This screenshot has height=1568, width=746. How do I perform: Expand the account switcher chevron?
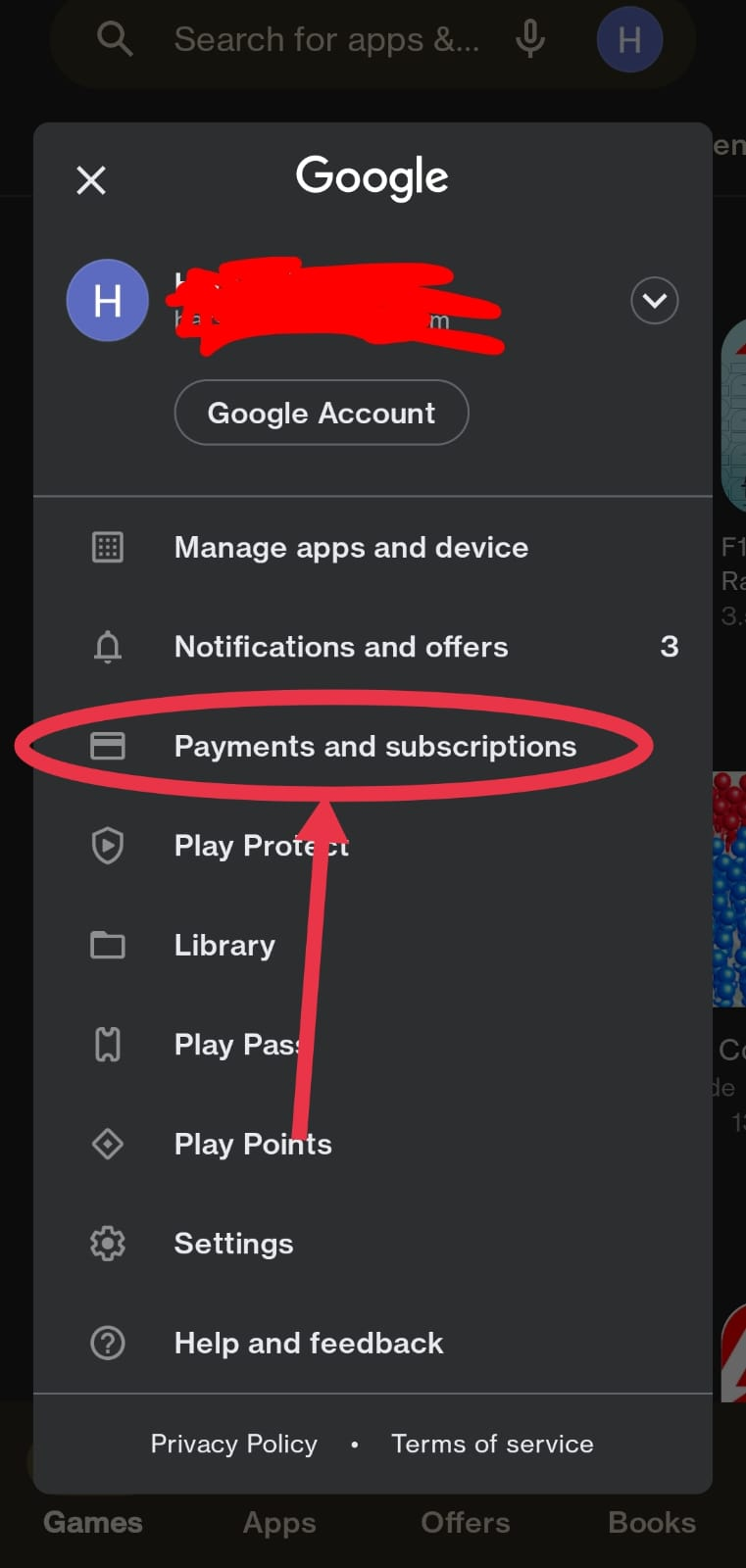coord(655,301)
